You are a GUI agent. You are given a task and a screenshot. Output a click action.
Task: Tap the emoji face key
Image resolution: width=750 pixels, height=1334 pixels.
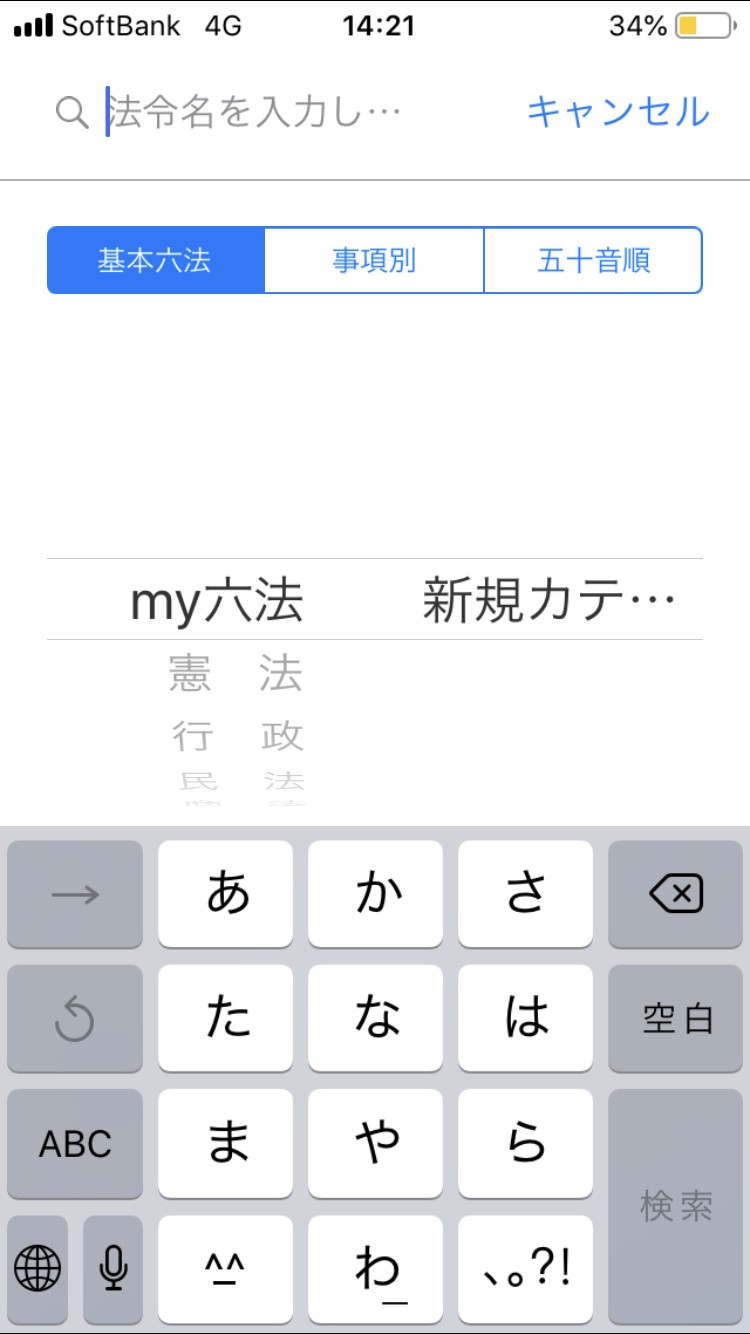[x=225, y=1268]
